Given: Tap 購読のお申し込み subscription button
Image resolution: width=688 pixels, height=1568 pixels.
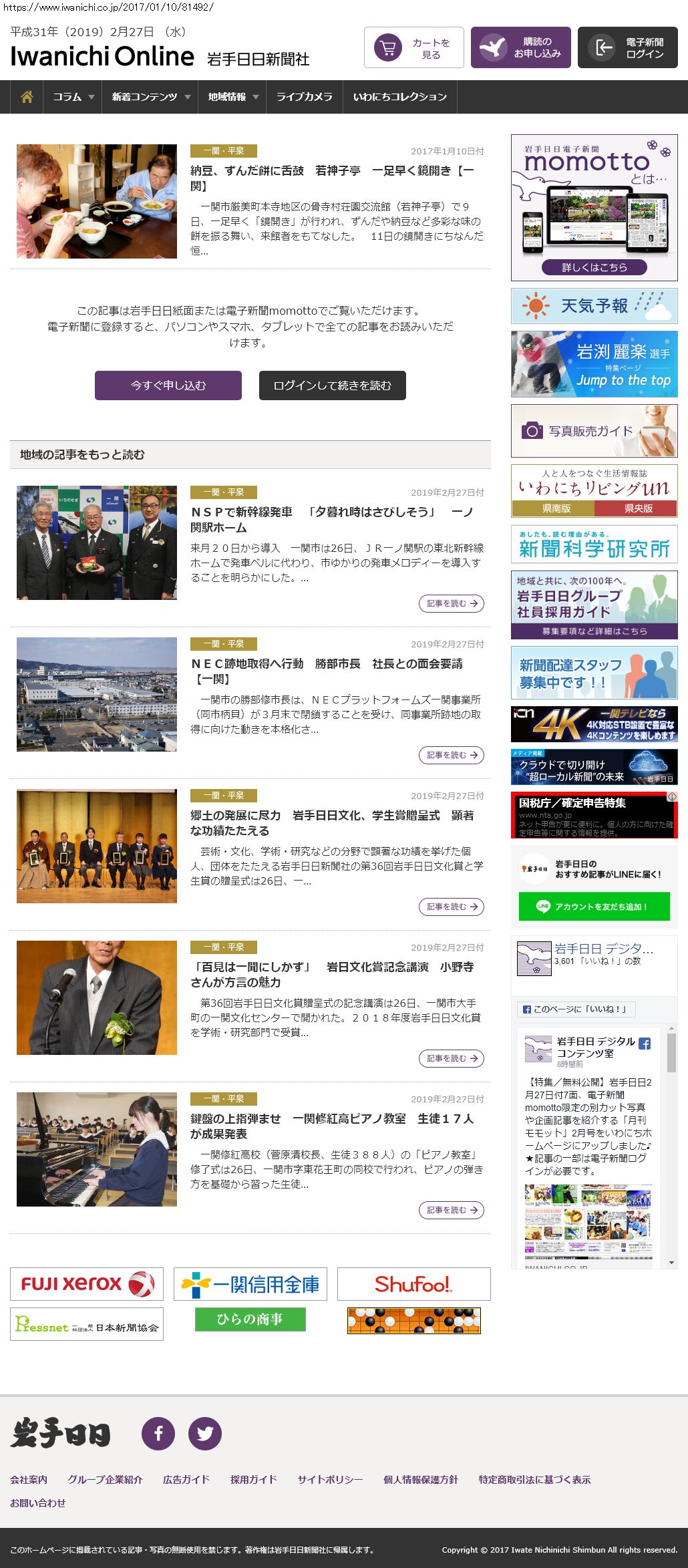Looking at the screenshot, I should tap(520, 47).
